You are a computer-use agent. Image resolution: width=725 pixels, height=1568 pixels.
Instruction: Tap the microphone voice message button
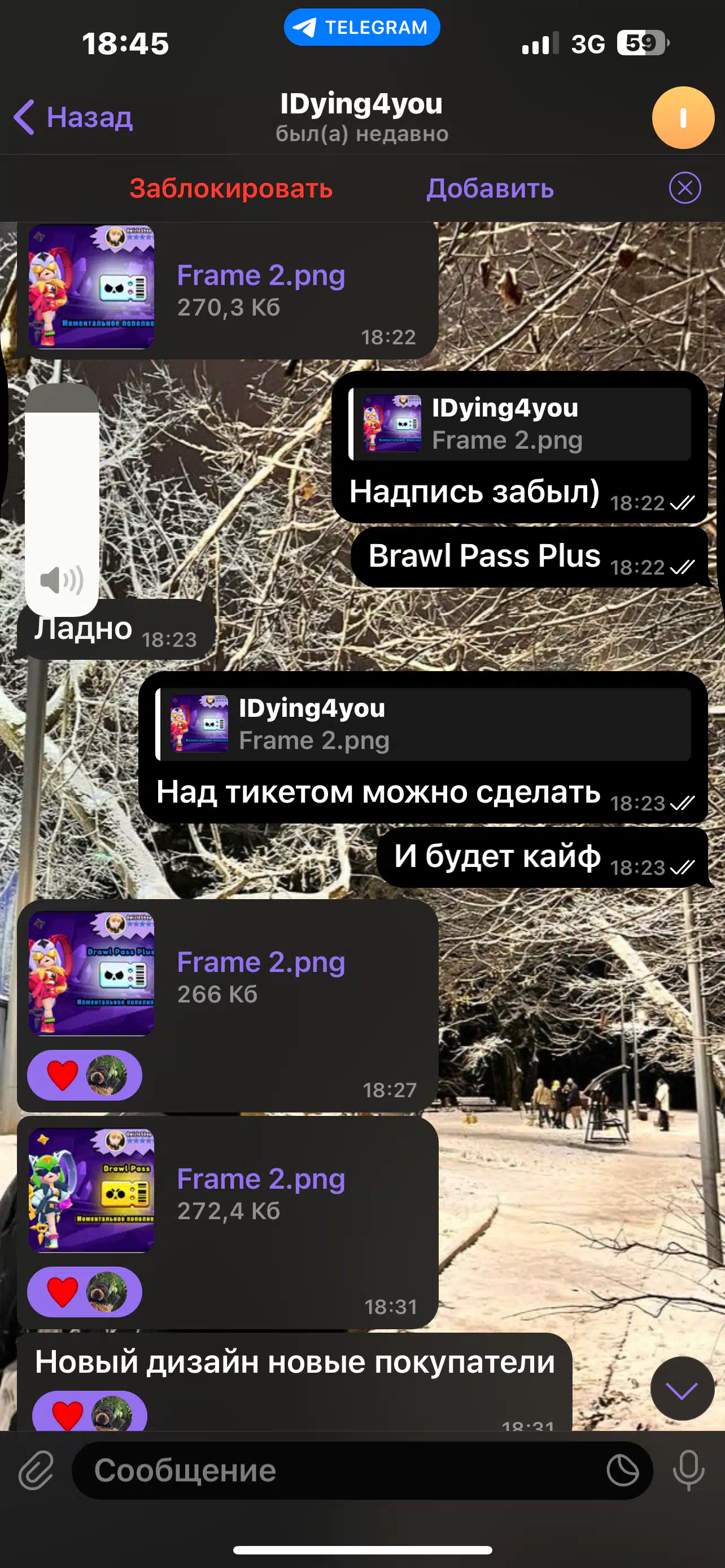[x=688, y=1470]
